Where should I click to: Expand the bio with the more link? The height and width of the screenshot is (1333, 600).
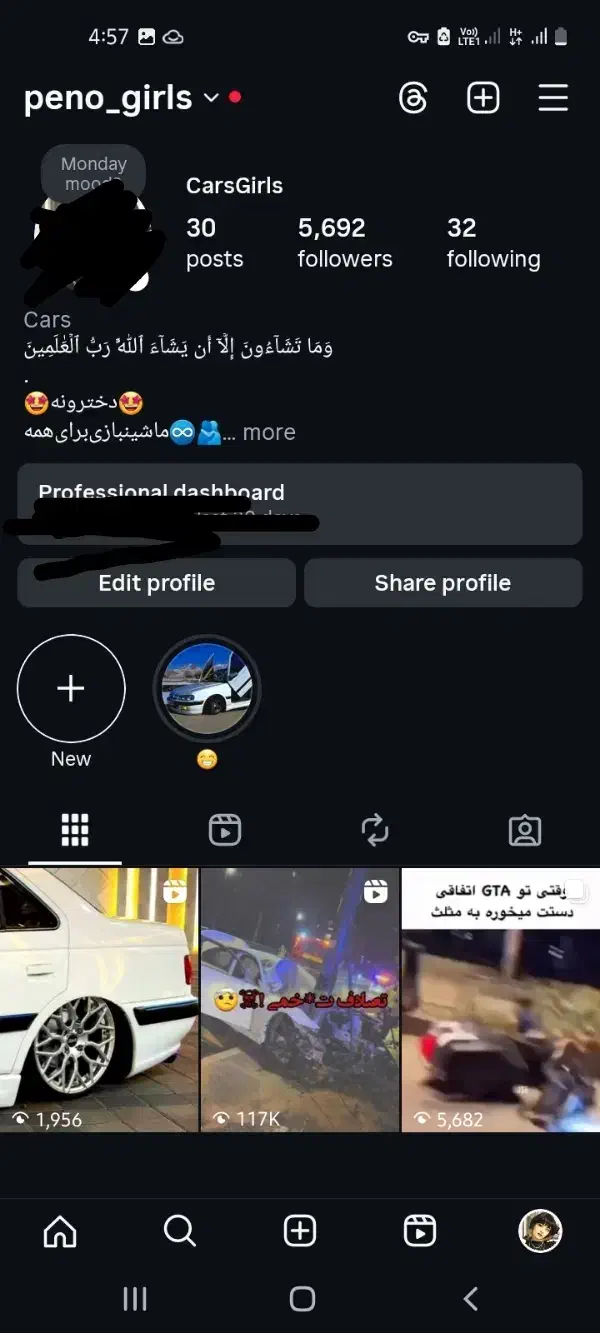point(269,432)
